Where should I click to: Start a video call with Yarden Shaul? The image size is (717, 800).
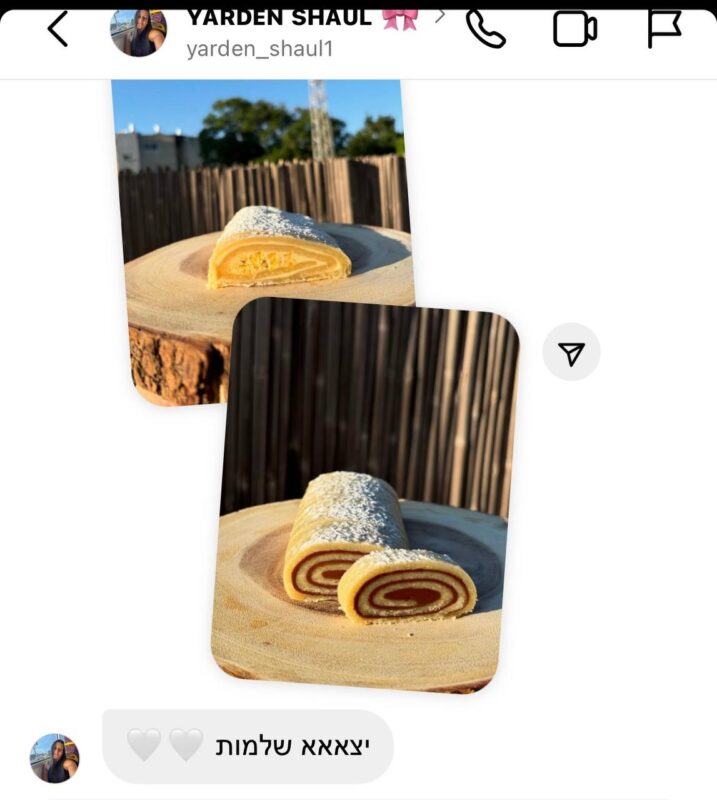tap(574, 30)
